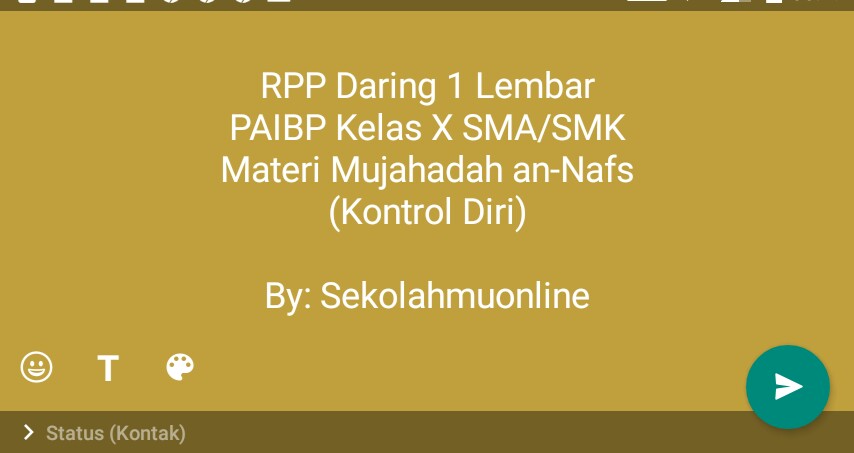
Task: Open the emoji picker
Action: (x=36, y=367)
